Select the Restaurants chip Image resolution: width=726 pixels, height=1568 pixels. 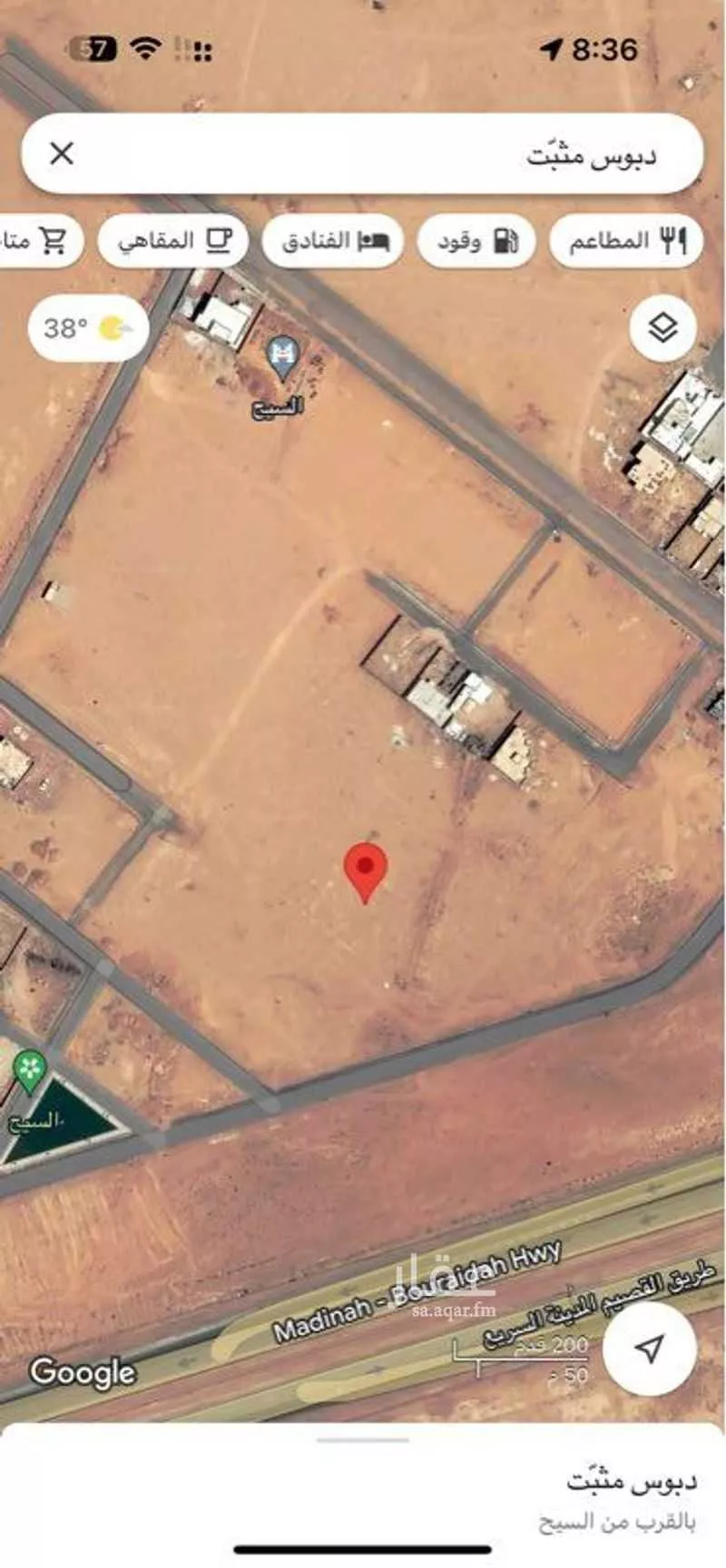(x=627, y=241)
